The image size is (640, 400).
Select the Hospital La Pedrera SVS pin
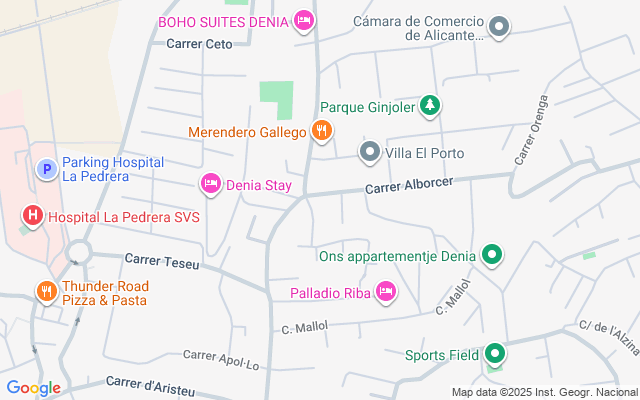[x=32, y=215]
